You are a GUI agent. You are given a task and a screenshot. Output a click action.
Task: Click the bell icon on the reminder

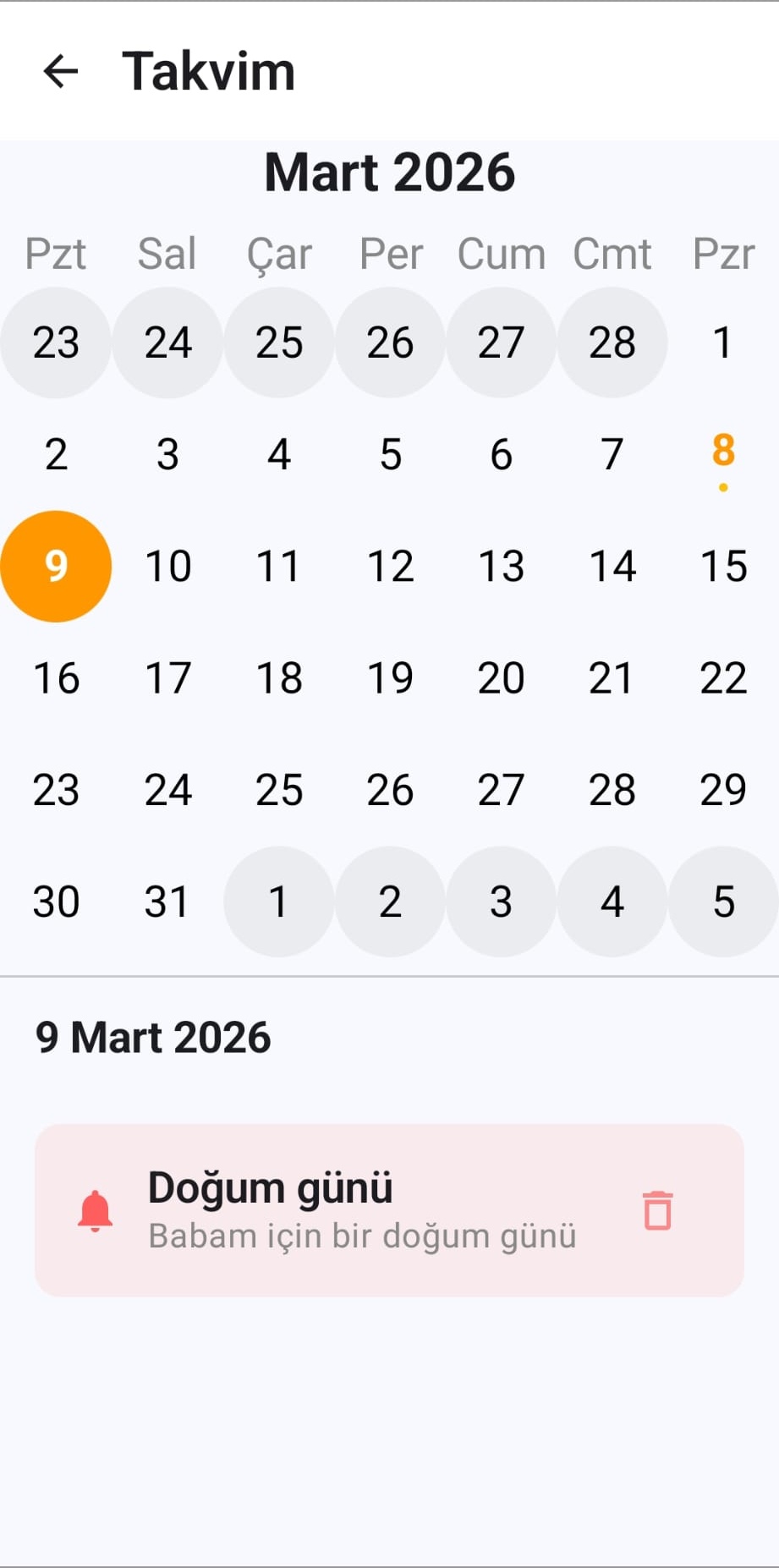coord(95,1210)
